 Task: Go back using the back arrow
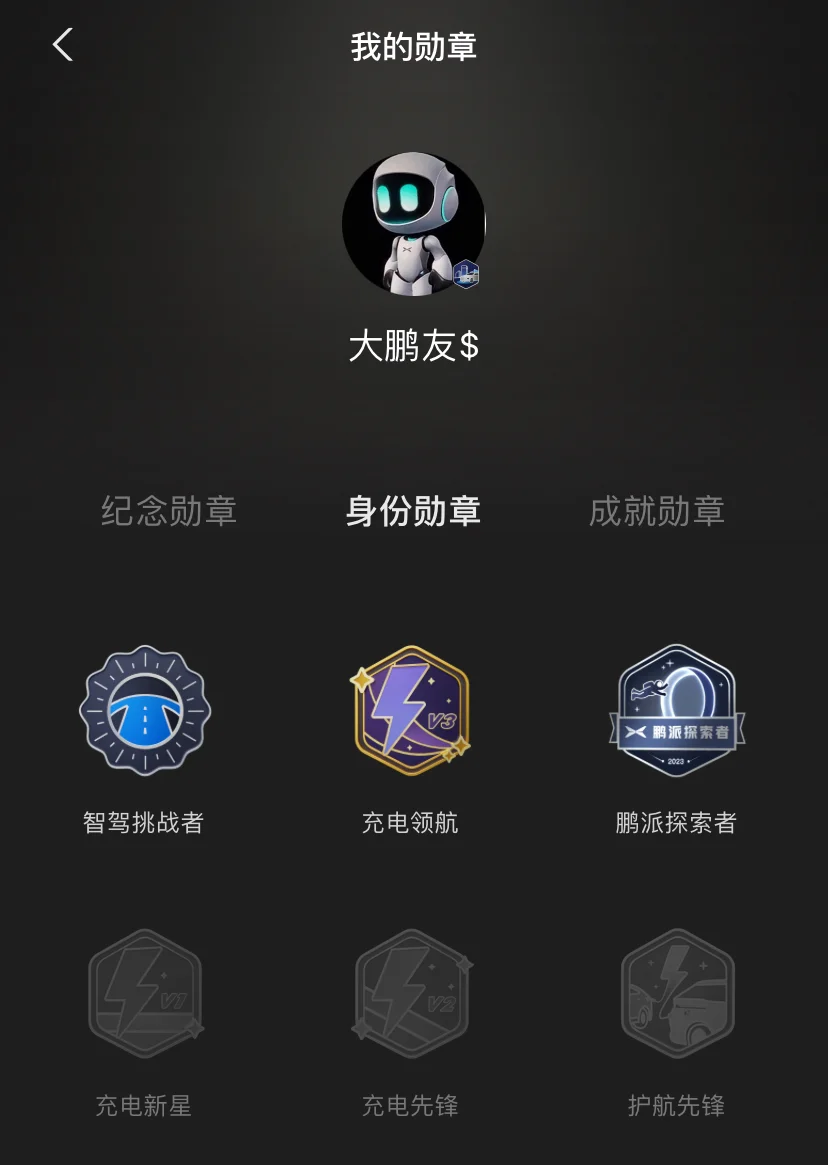click(63, 45)
